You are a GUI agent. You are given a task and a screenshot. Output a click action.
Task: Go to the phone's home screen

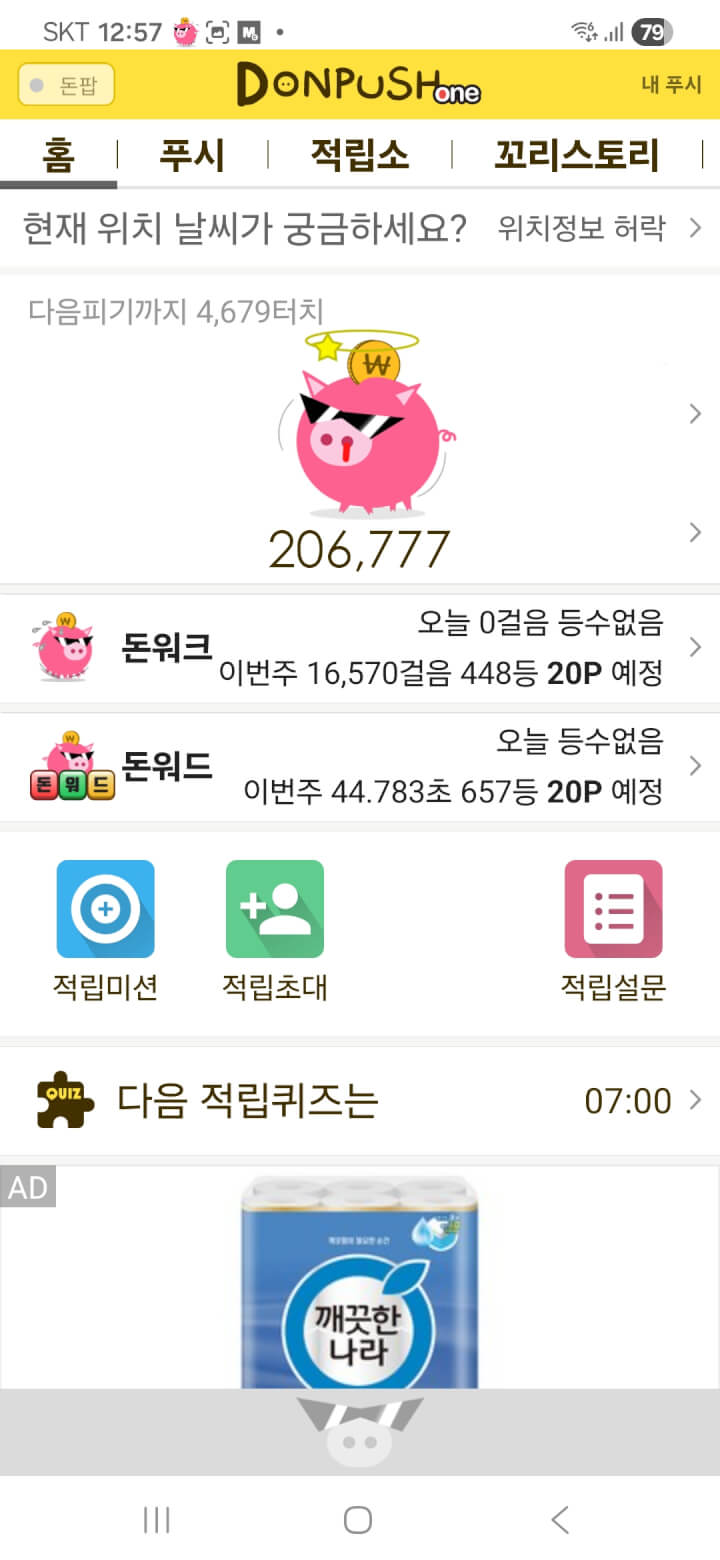tap(358, 1520)
